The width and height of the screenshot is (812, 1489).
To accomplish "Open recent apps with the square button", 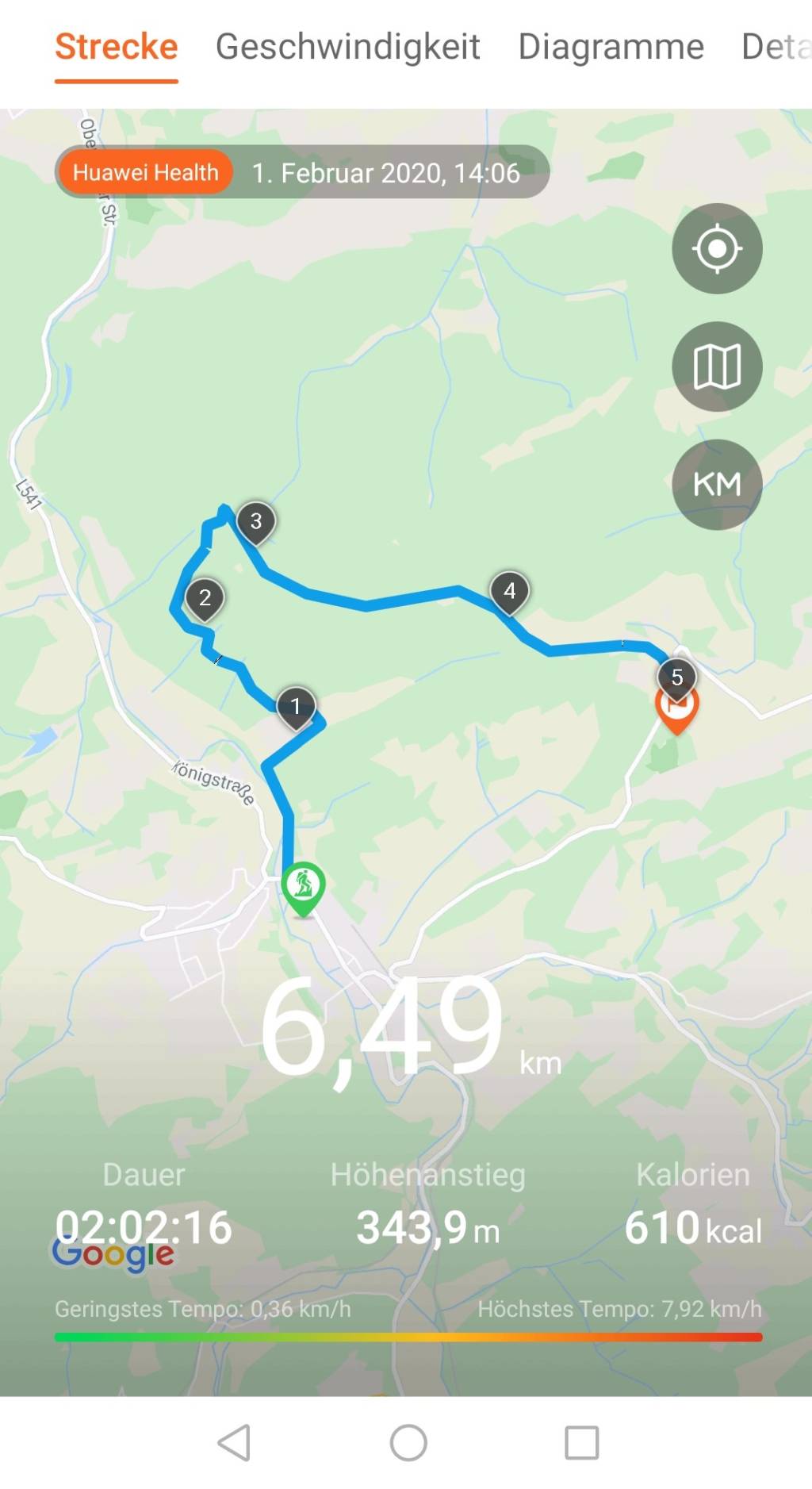I will click(x=581, y=1442).
